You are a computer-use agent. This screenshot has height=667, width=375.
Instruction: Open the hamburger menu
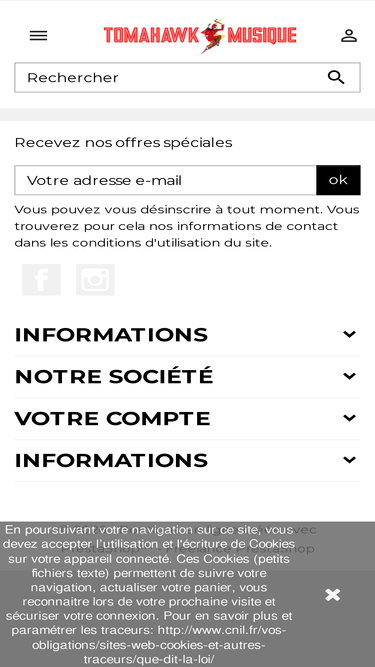click(38, 36)
